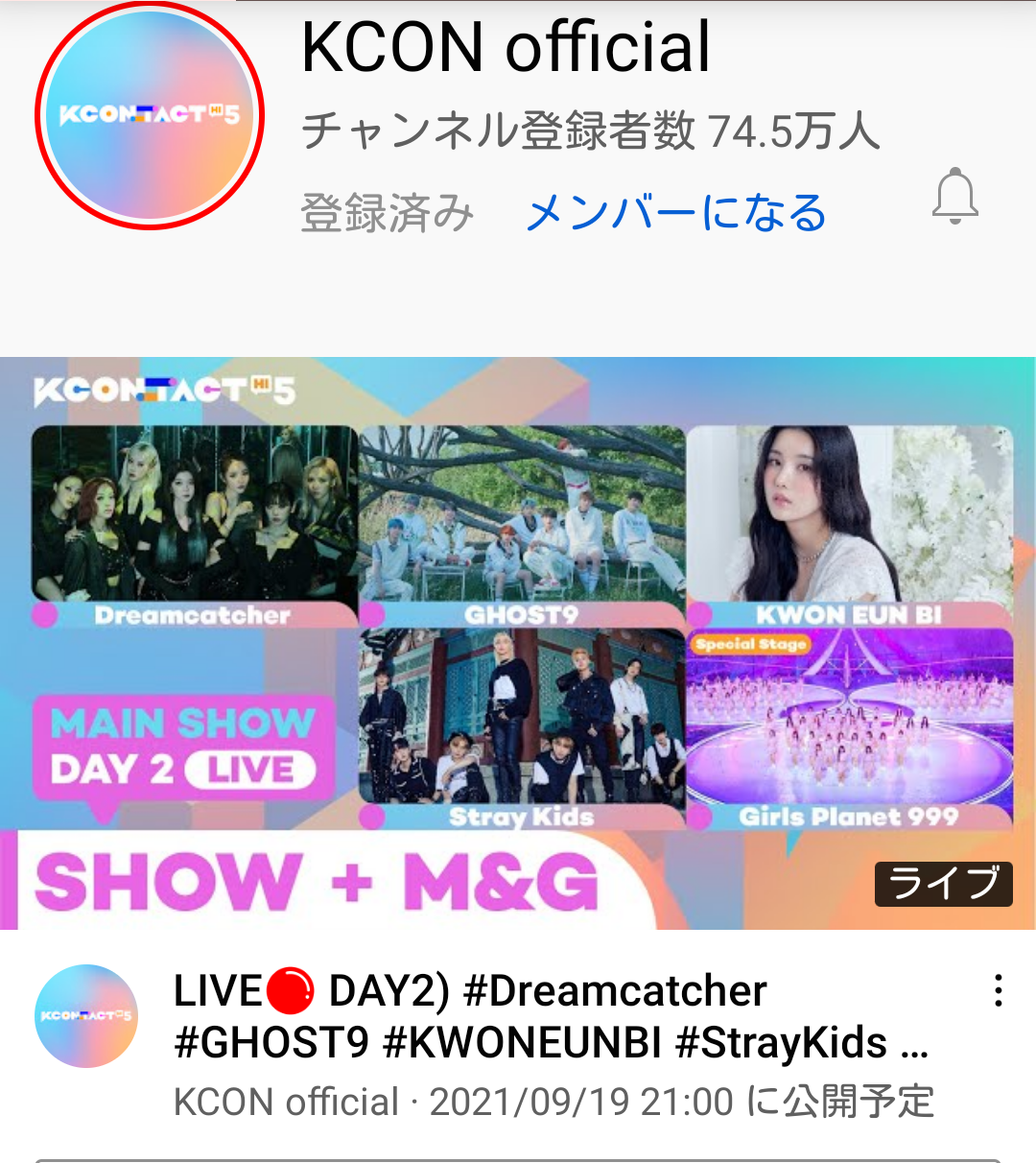The image size is (1036, 1163).
Task: Open overflow menu for the DAY2 live video
Action: (x=999, y=990)
